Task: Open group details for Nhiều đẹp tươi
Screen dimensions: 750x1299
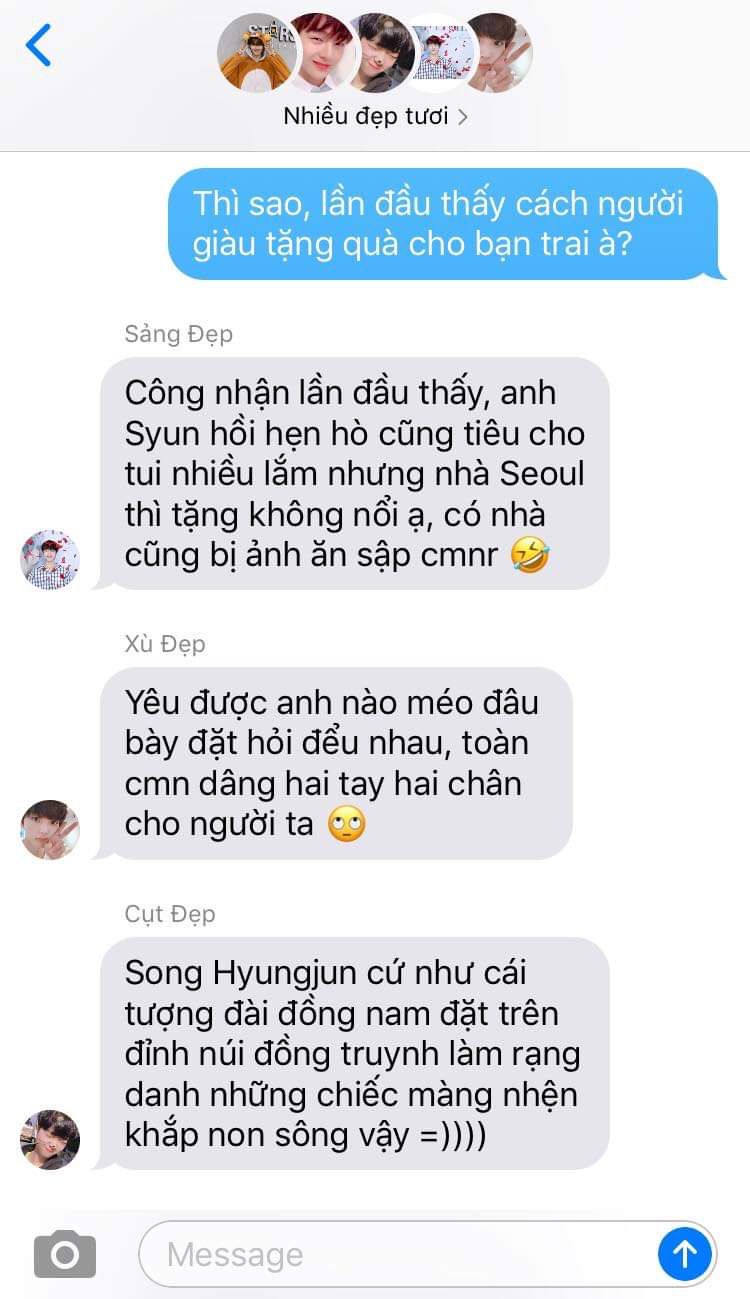Action: coord(375,116)
